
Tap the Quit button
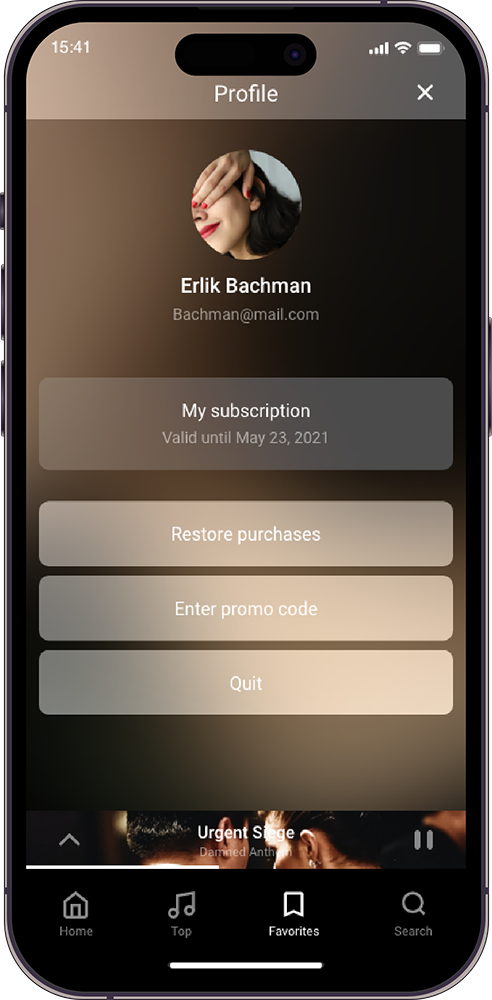(246, 683)
